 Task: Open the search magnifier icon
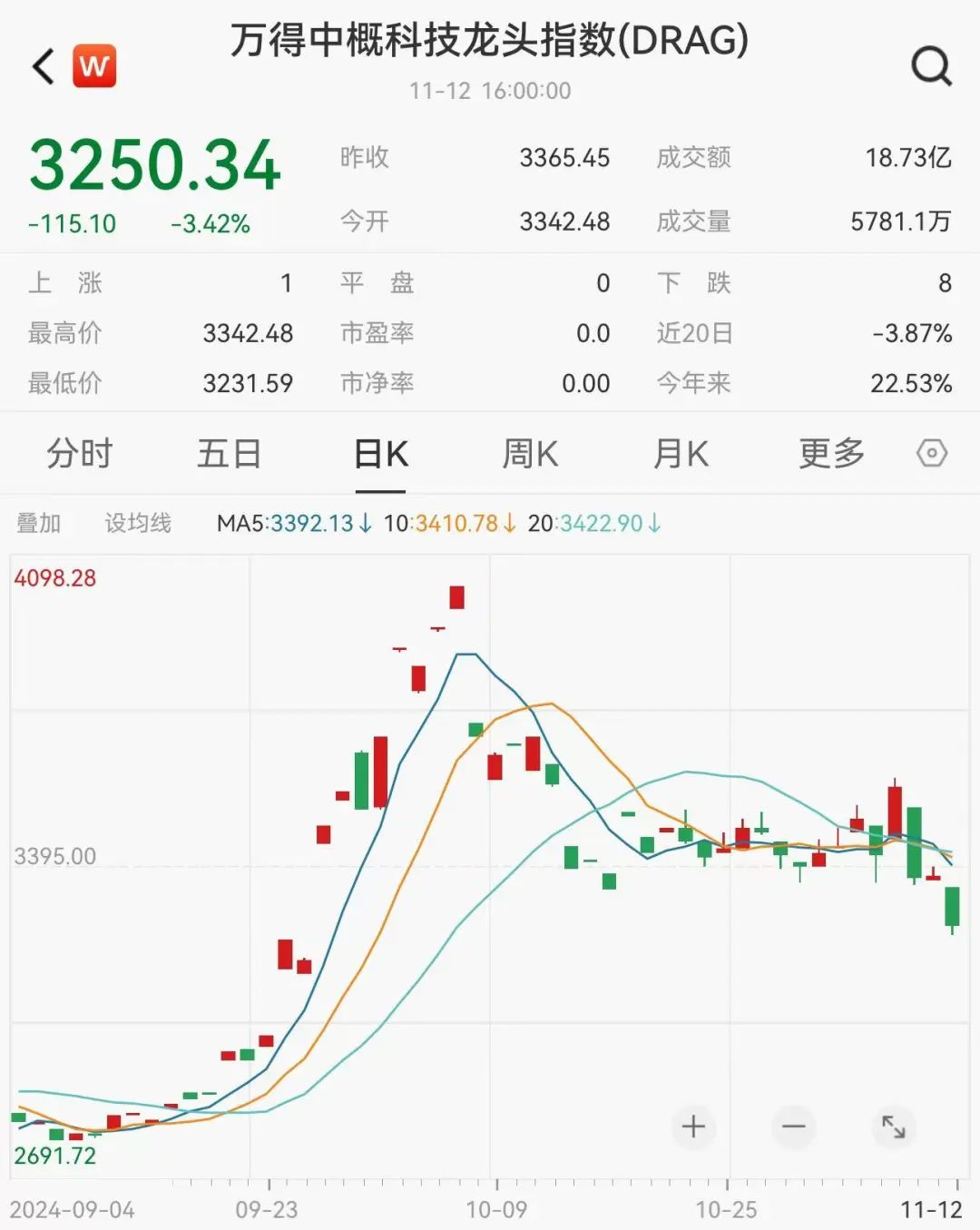click(931, 65)
